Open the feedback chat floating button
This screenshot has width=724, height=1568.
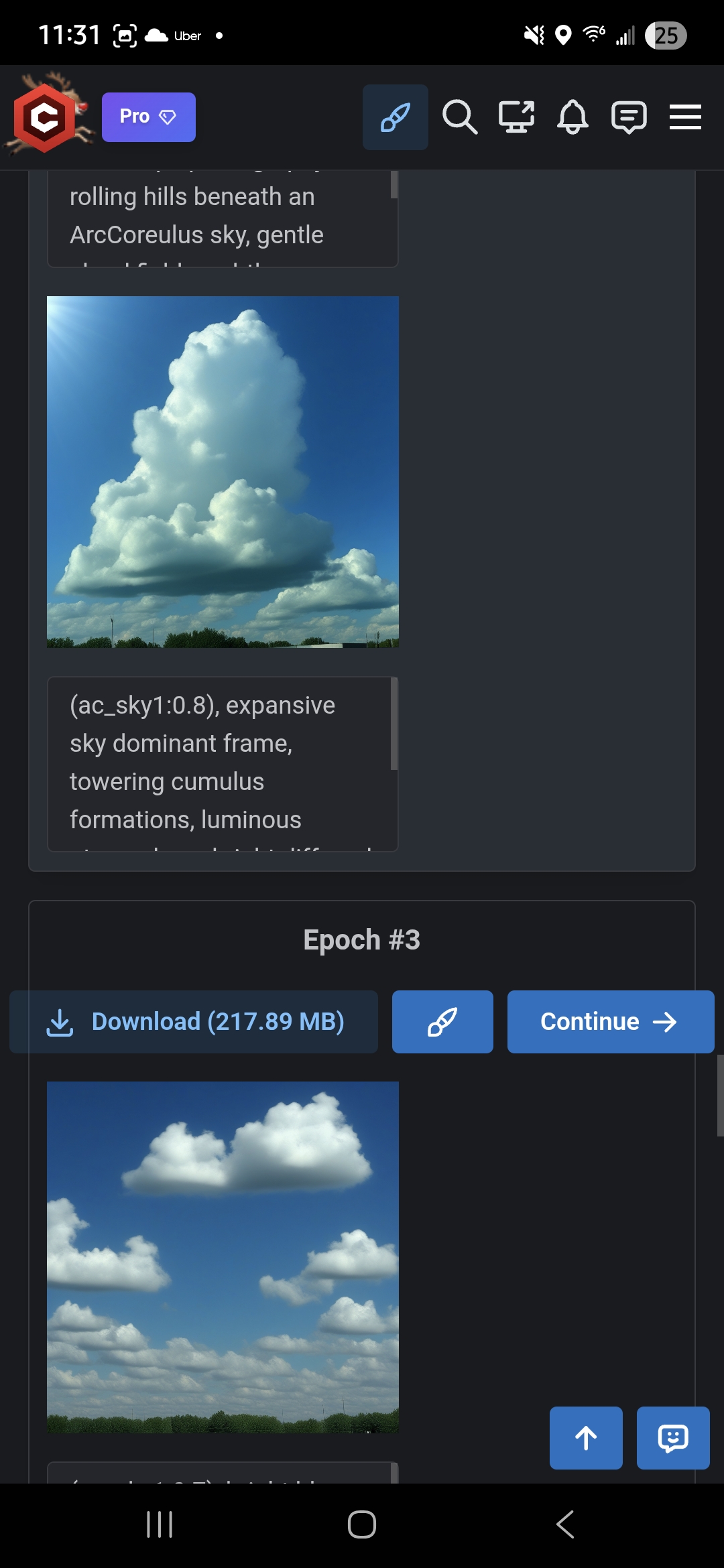tap(673, 1438)
